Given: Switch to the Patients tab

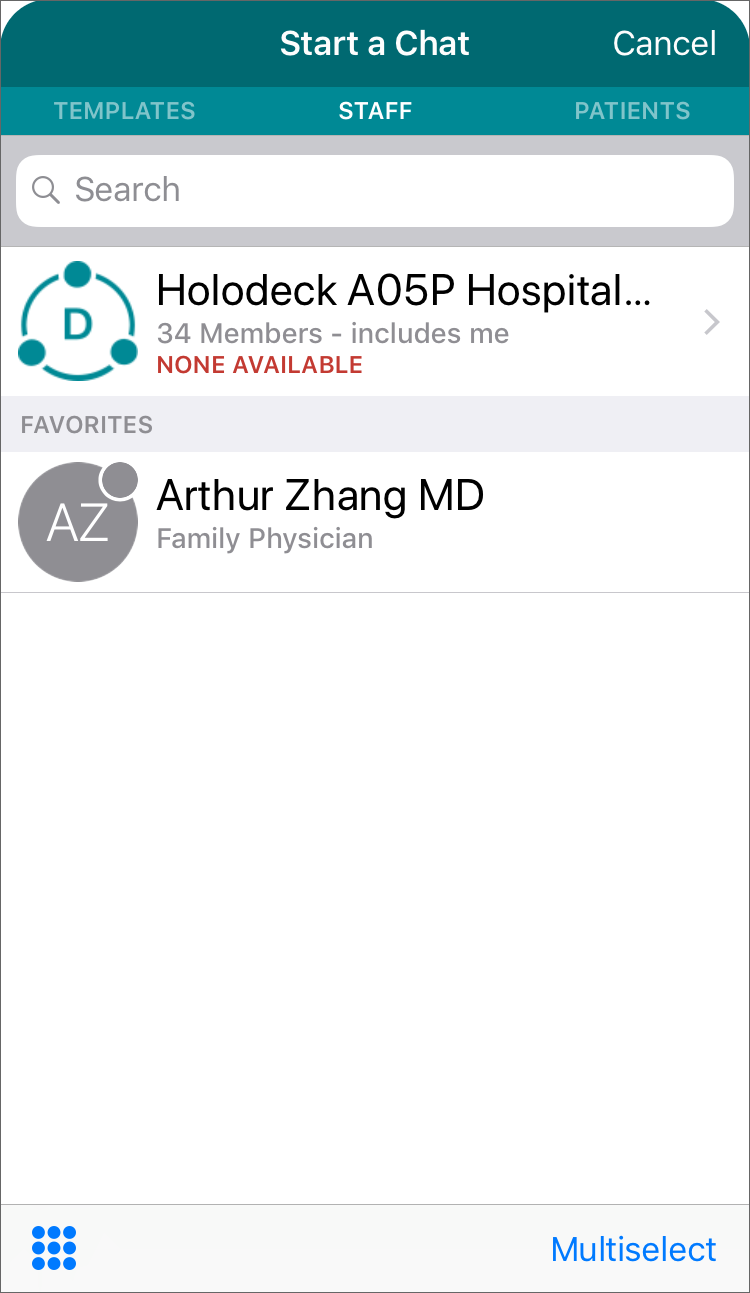Looking at the screenshot, I should pyautogui.click(x=632, y=111).
